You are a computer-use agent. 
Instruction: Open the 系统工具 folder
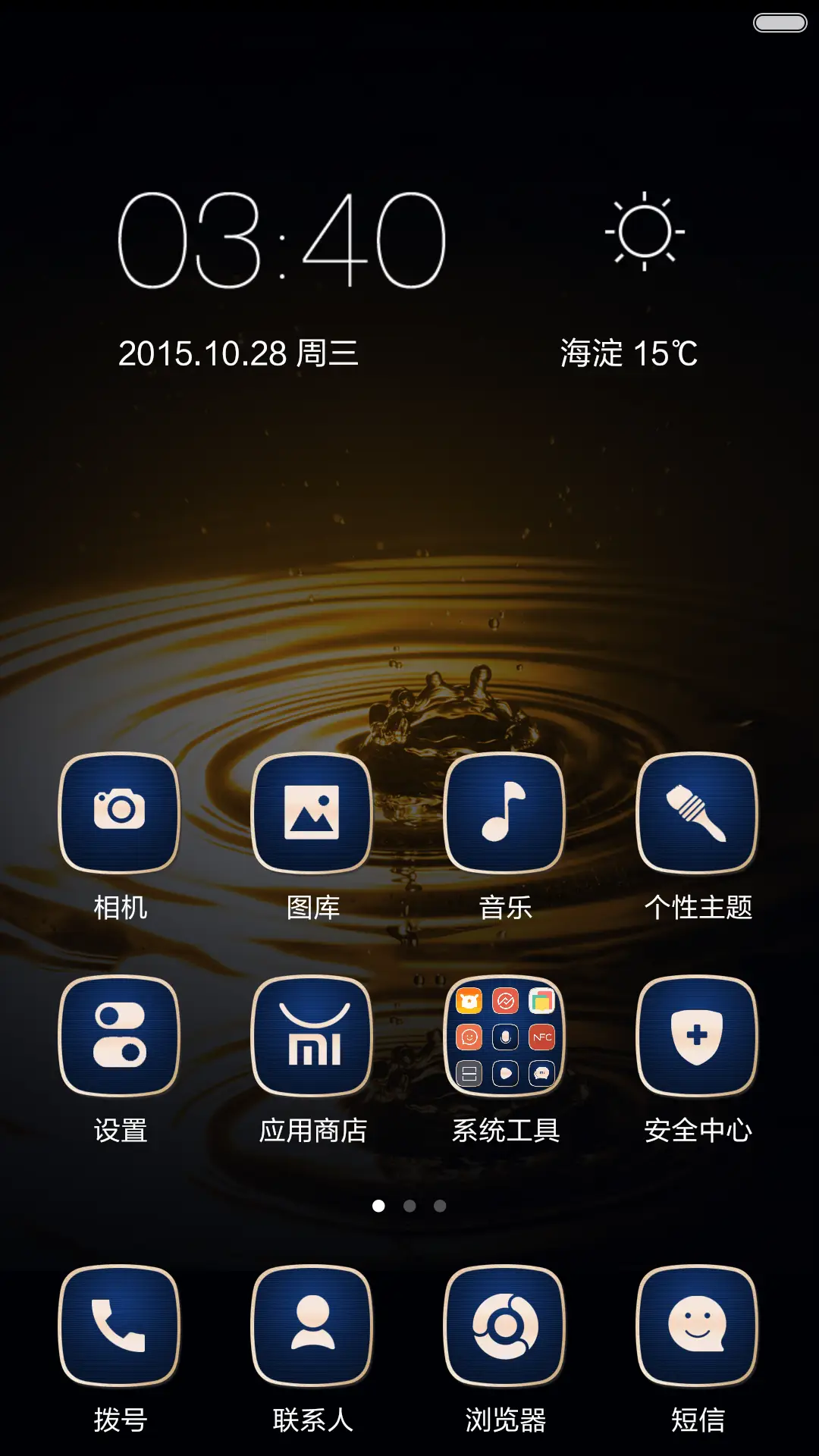(504, 1035)
